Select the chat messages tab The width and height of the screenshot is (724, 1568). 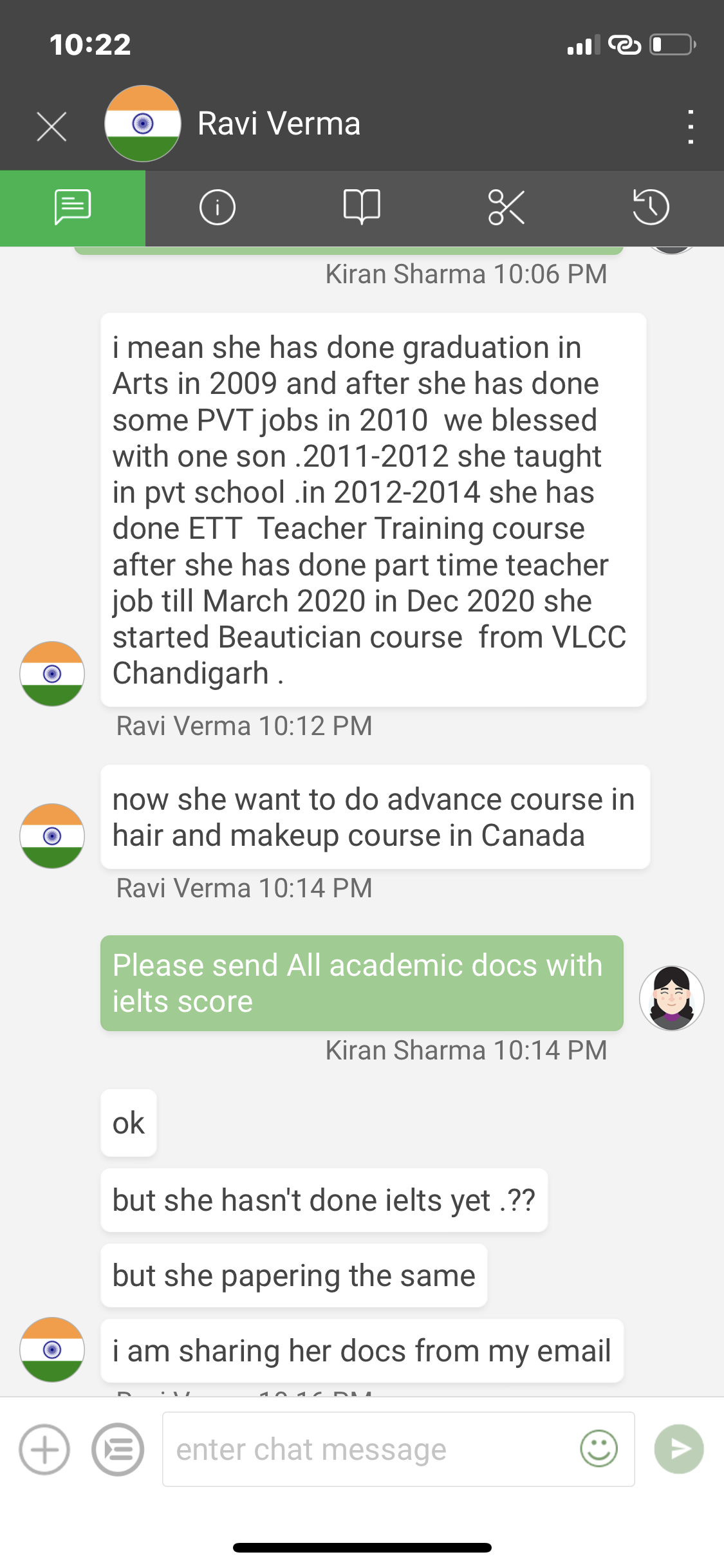[73, 207]
